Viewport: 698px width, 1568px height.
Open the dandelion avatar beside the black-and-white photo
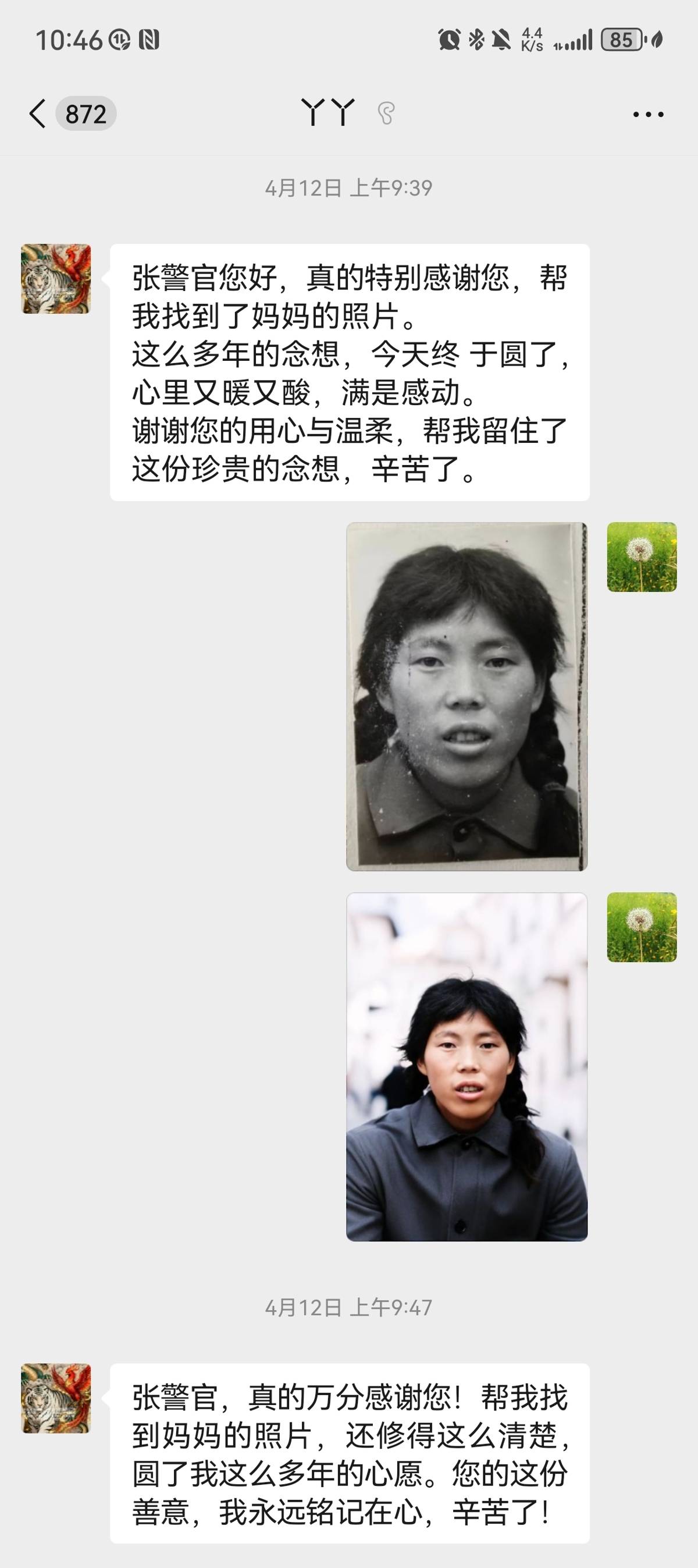[x=642, y=557]
